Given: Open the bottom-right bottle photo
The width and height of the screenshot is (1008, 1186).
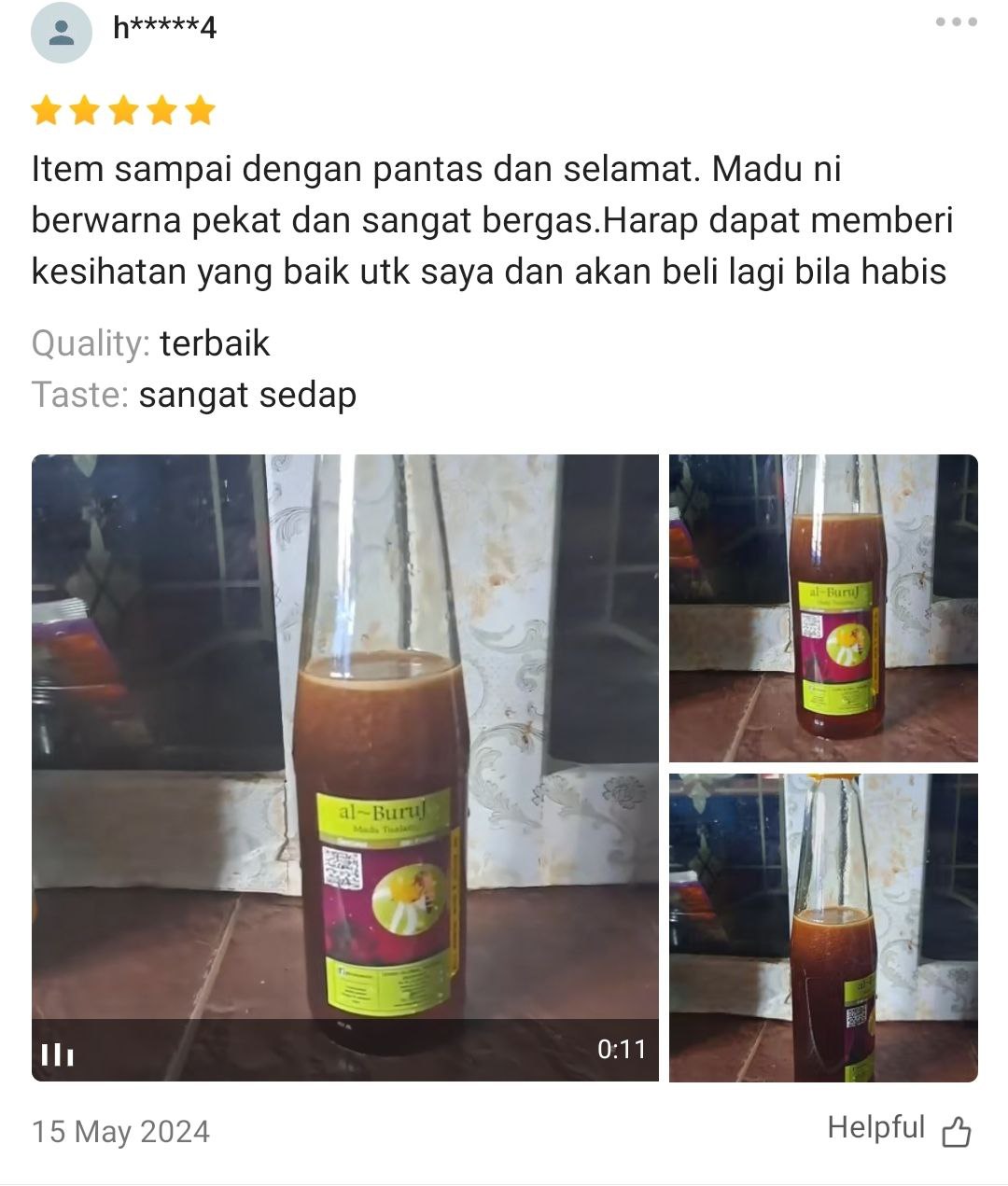Looking at the screenshot, I should click(x=823, y=928).
